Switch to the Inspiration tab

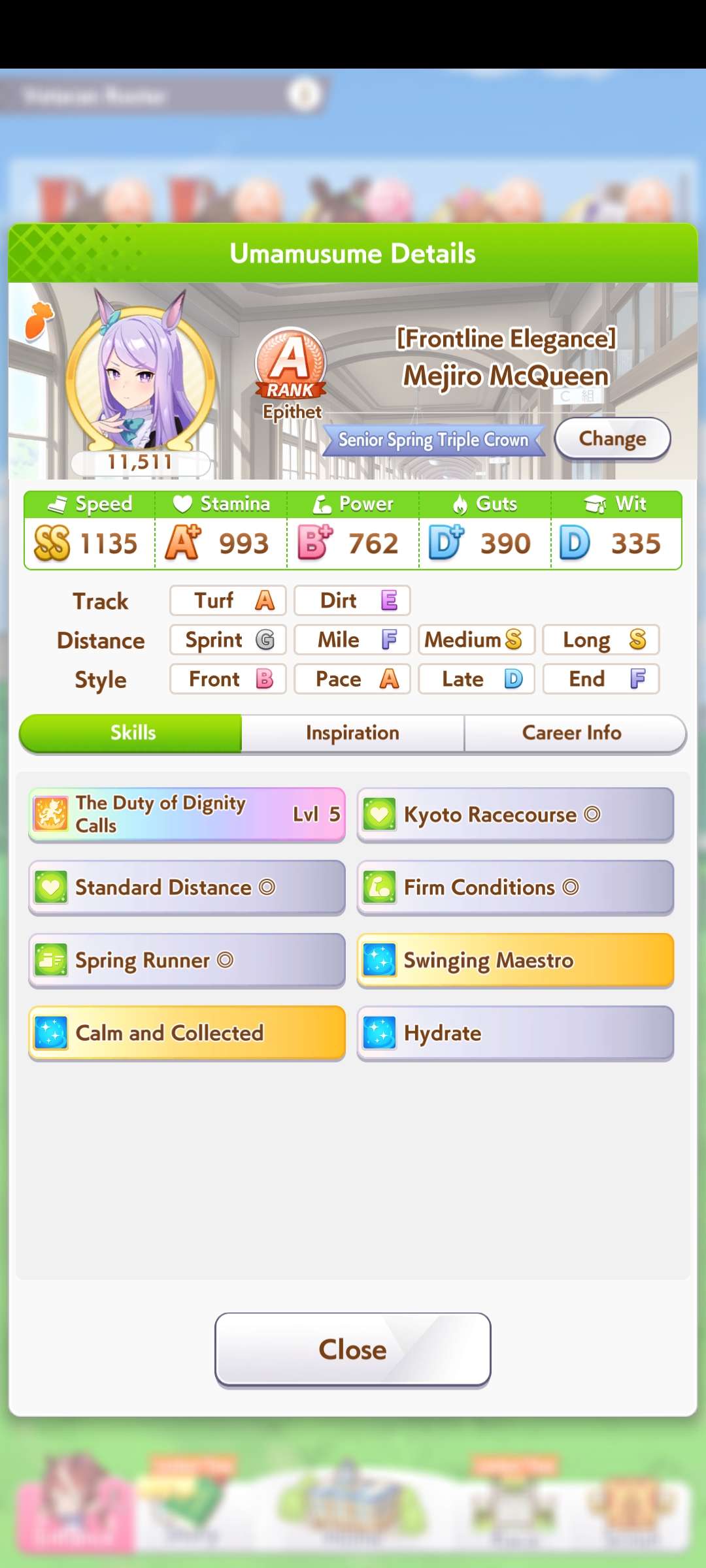point(352,733)
